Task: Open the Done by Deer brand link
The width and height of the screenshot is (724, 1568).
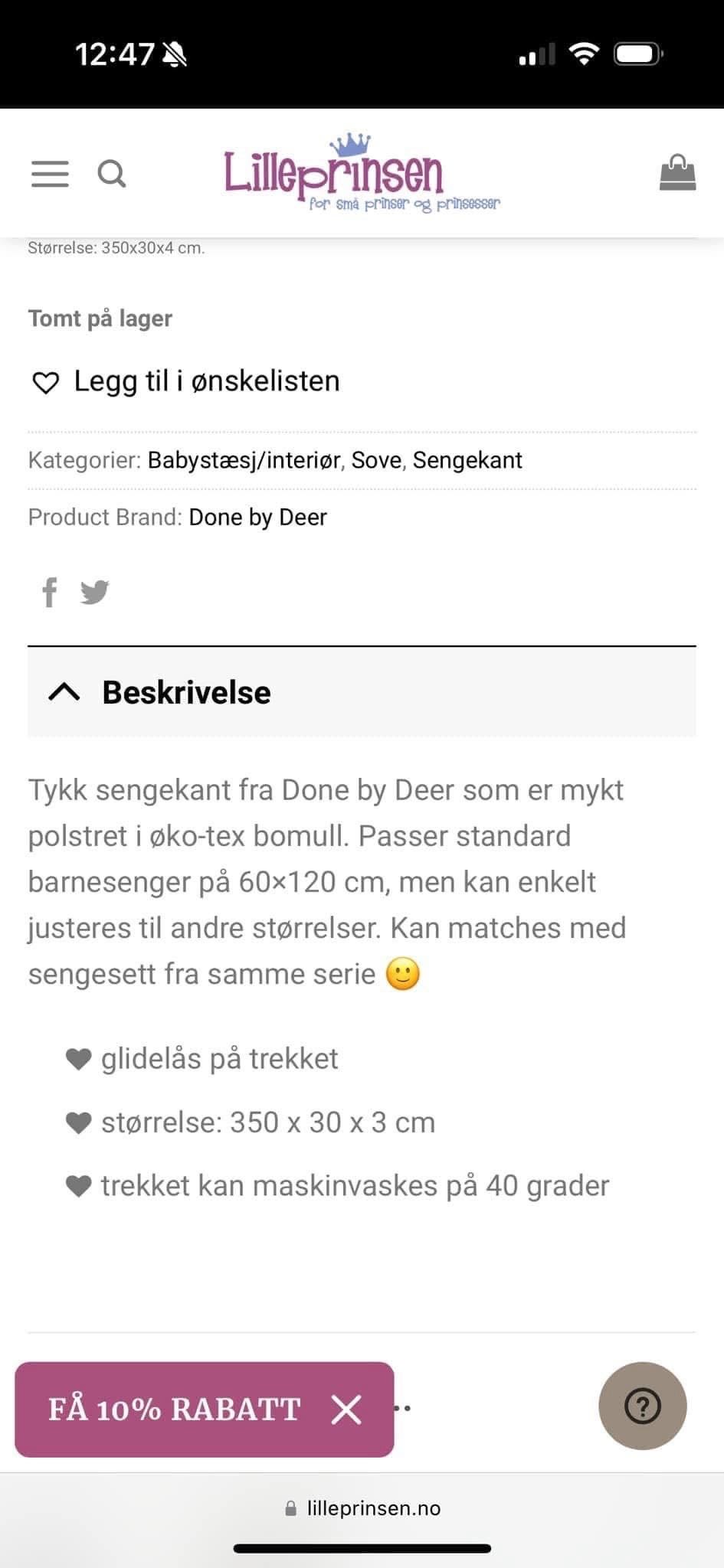Action: click(x=257, y=517)
